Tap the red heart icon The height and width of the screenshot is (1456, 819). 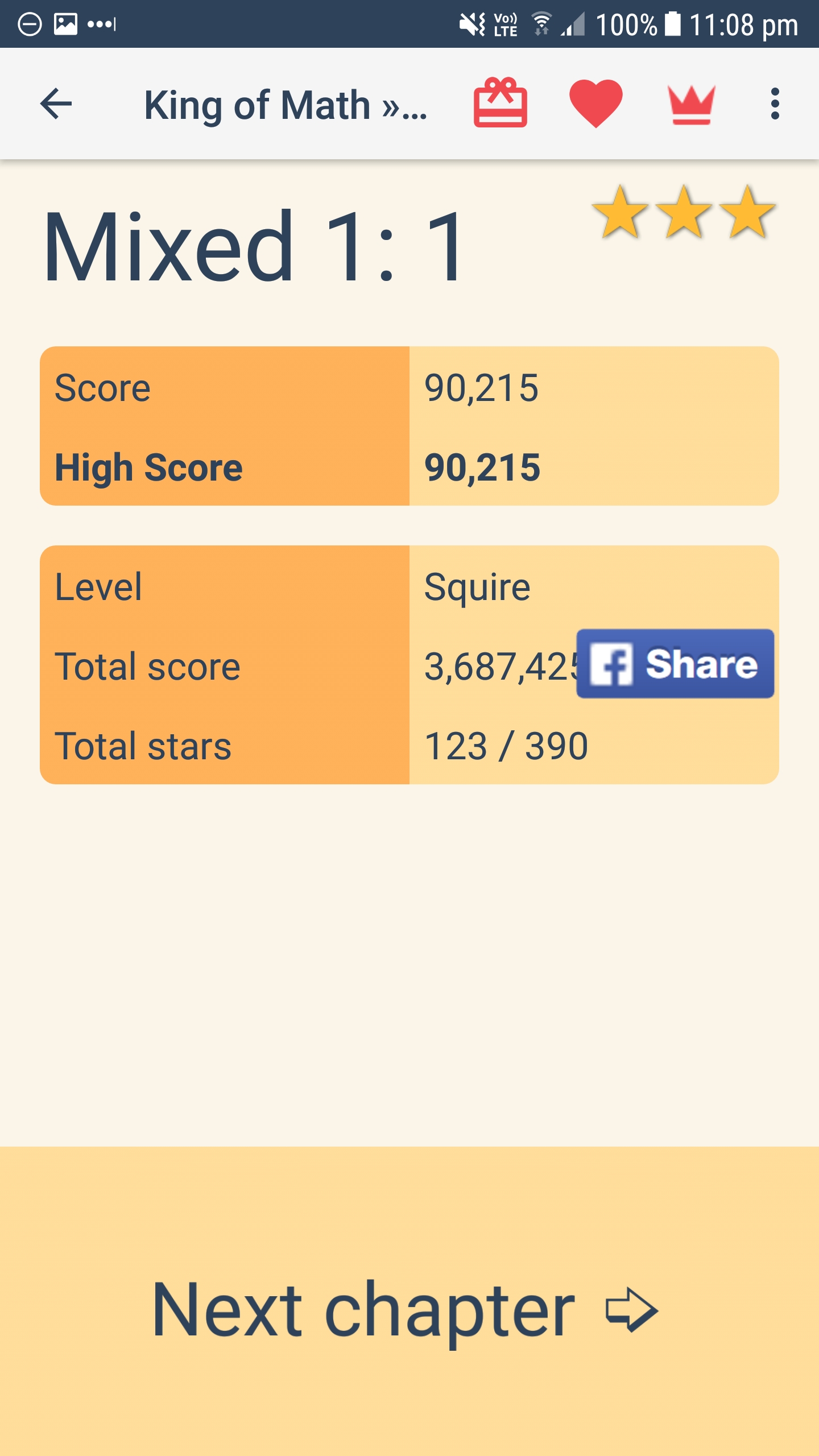(x=595, y=104)
